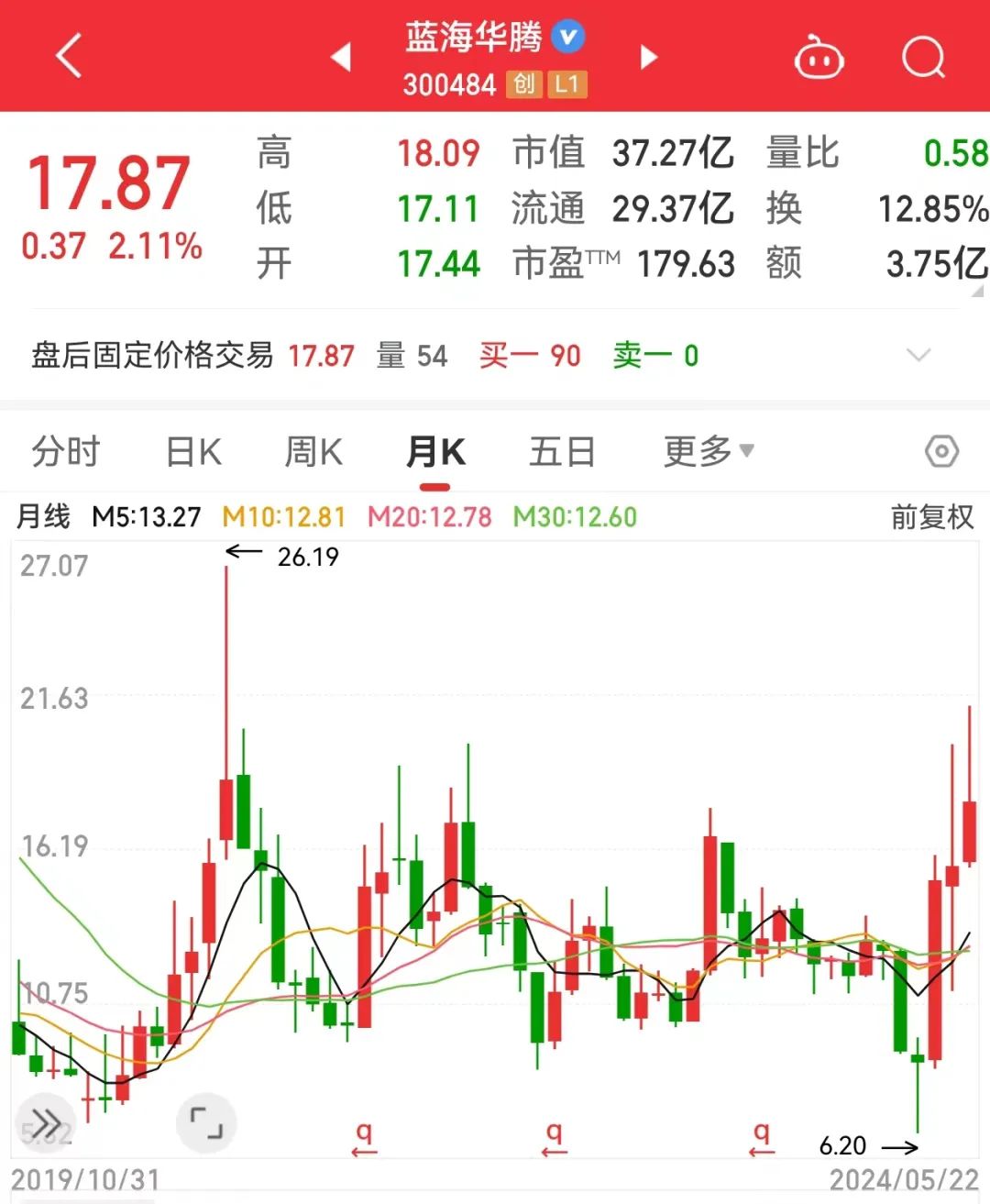Change the 前复权 adjustment mode
Screen dimensions: 990x1204
click(x=931, y=517)
